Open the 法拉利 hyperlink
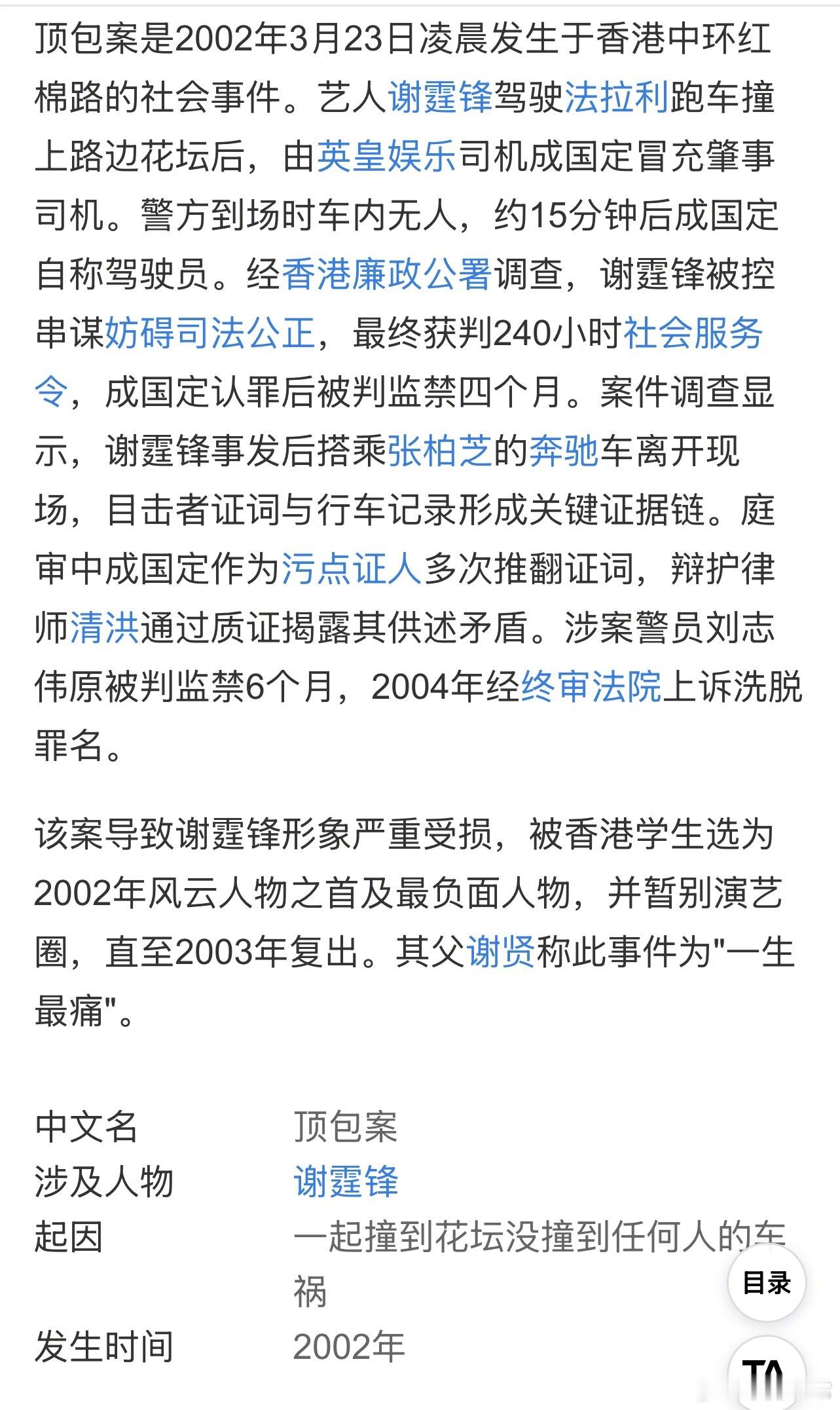This screenshot has height=1410, width=840. pos(617,97)
